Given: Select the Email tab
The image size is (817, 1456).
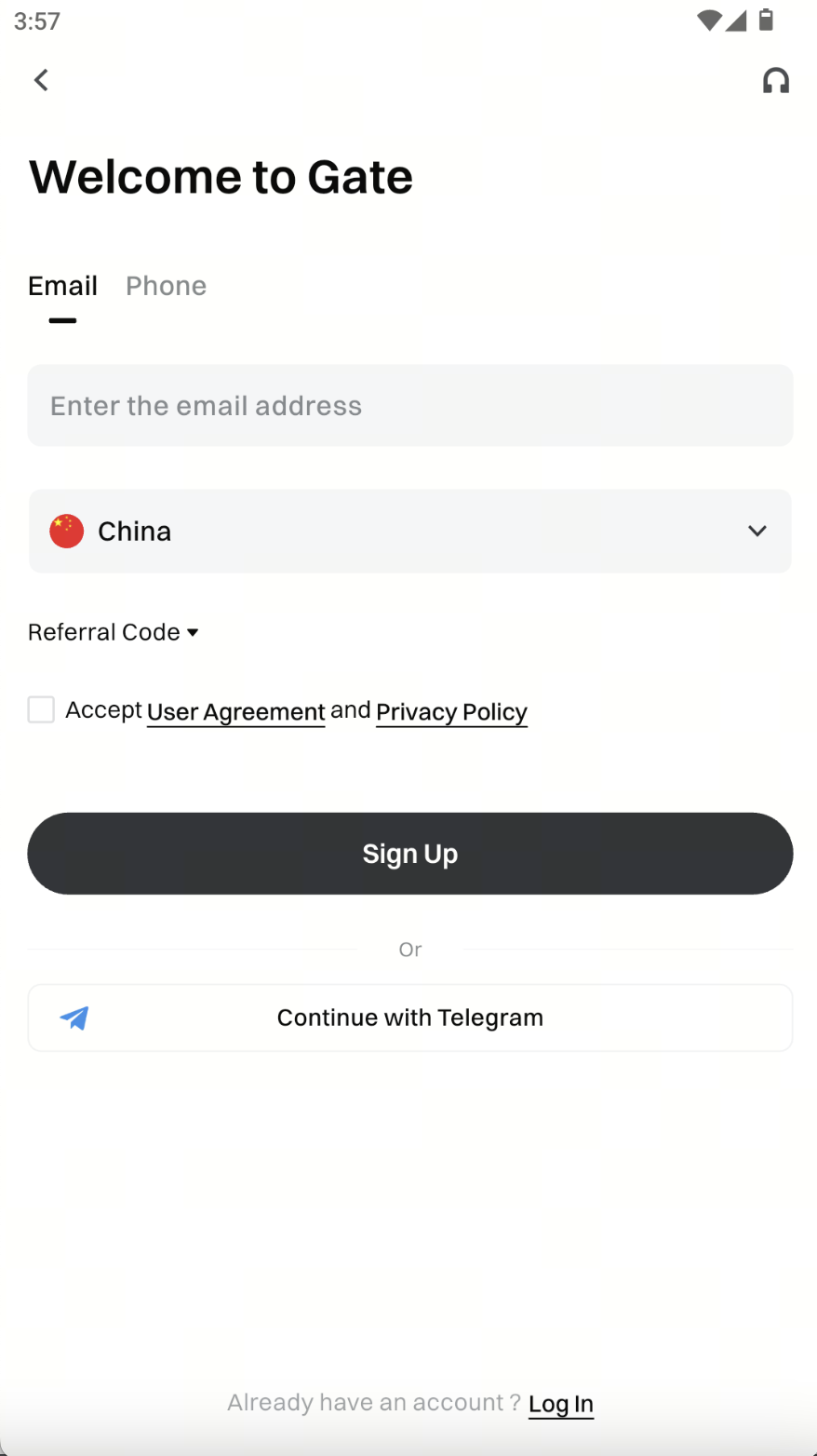Looking at the screenshot, I should coord(62,286).
